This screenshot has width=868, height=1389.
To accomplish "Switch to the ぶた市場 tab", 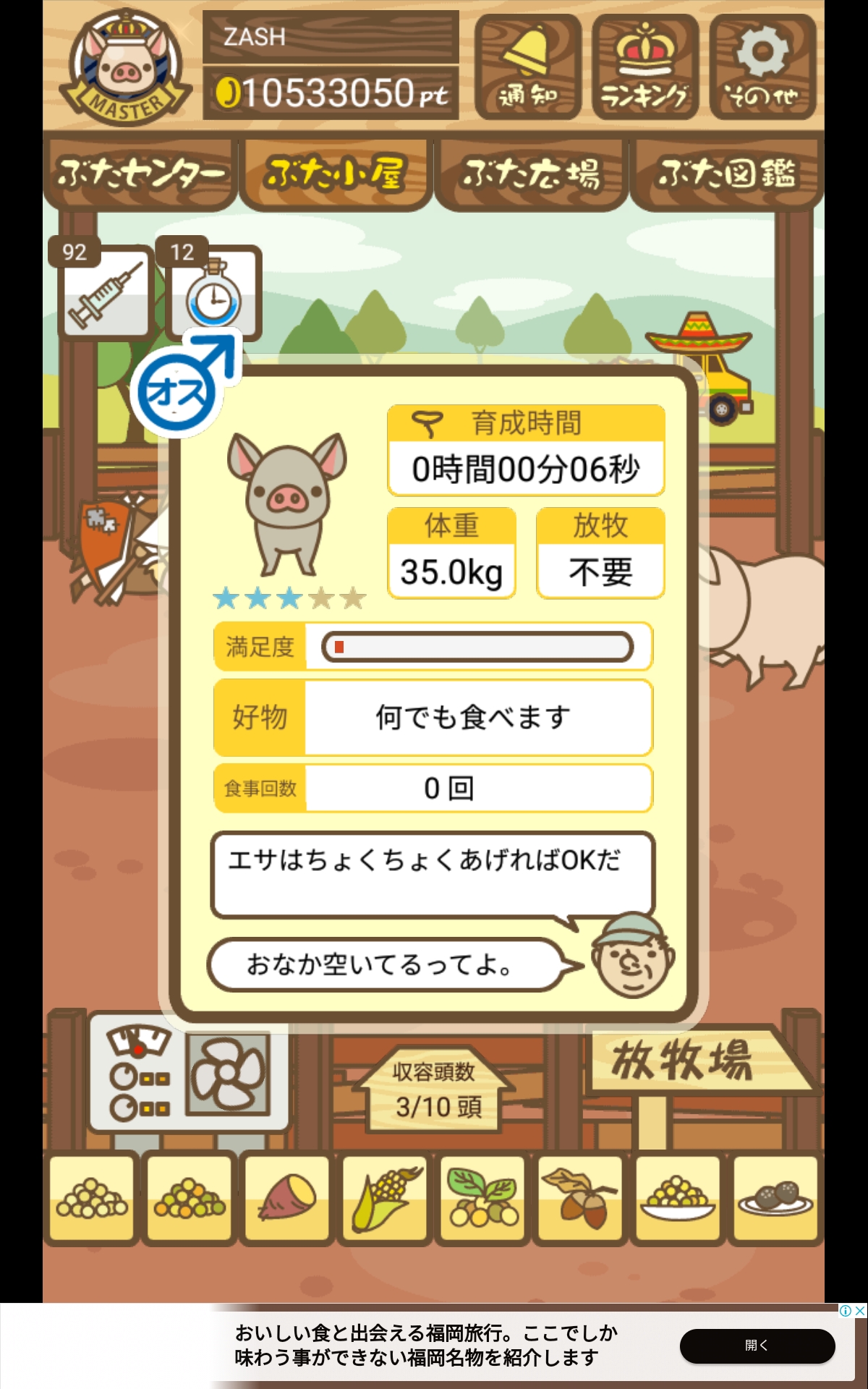I will coord(532,174).
